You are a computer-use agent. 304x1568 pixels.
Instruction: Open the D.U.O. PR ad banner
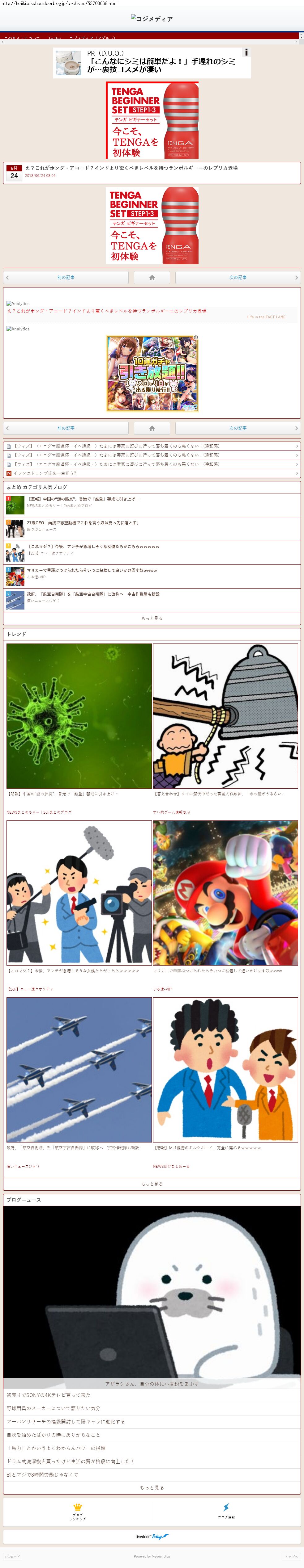[152, 63]
